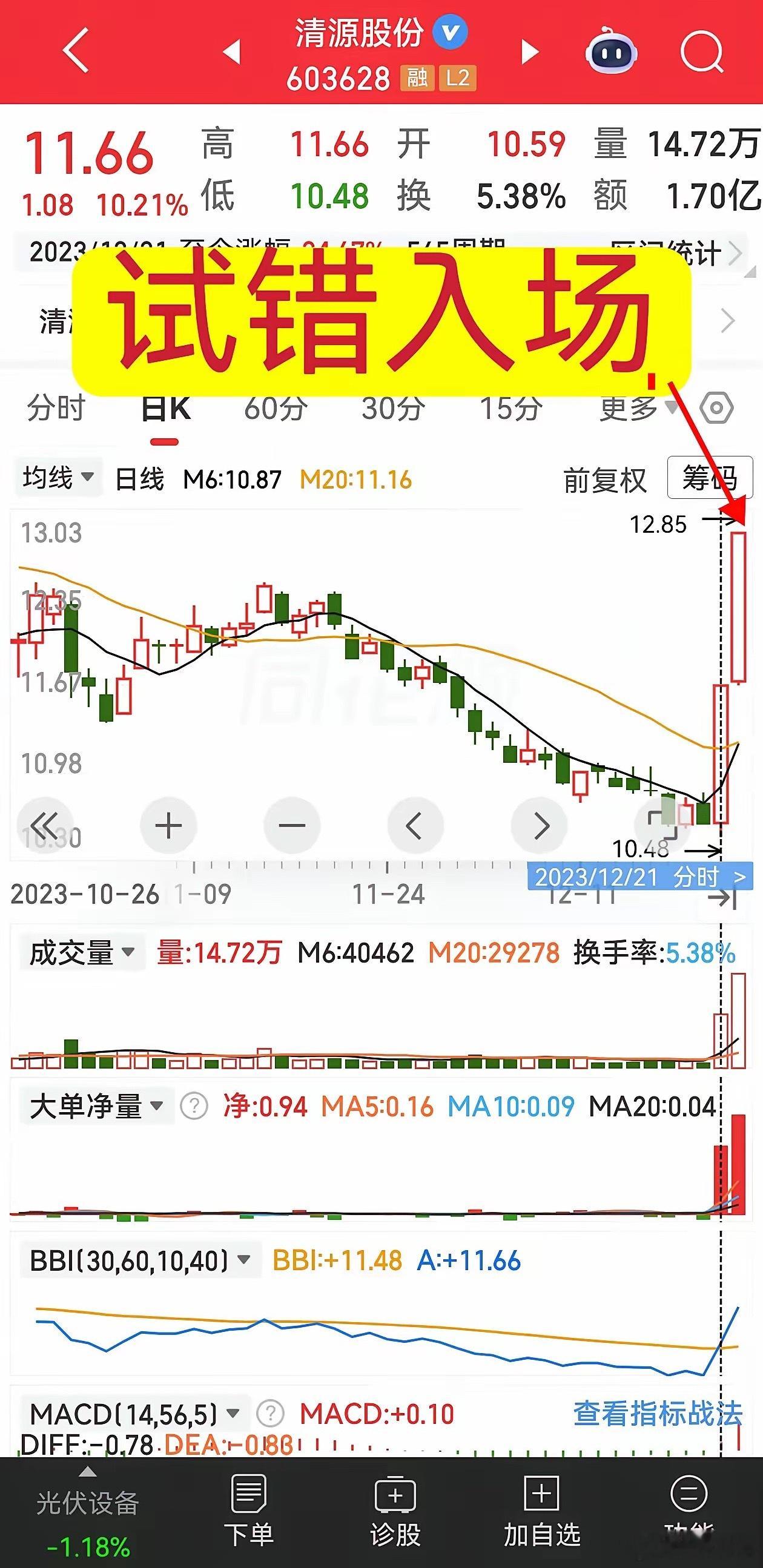The height and width of the screenshot is (1568, 763).
Task: Expand the 成交量 indicator dropdown
Action: [x=82, y=953]
